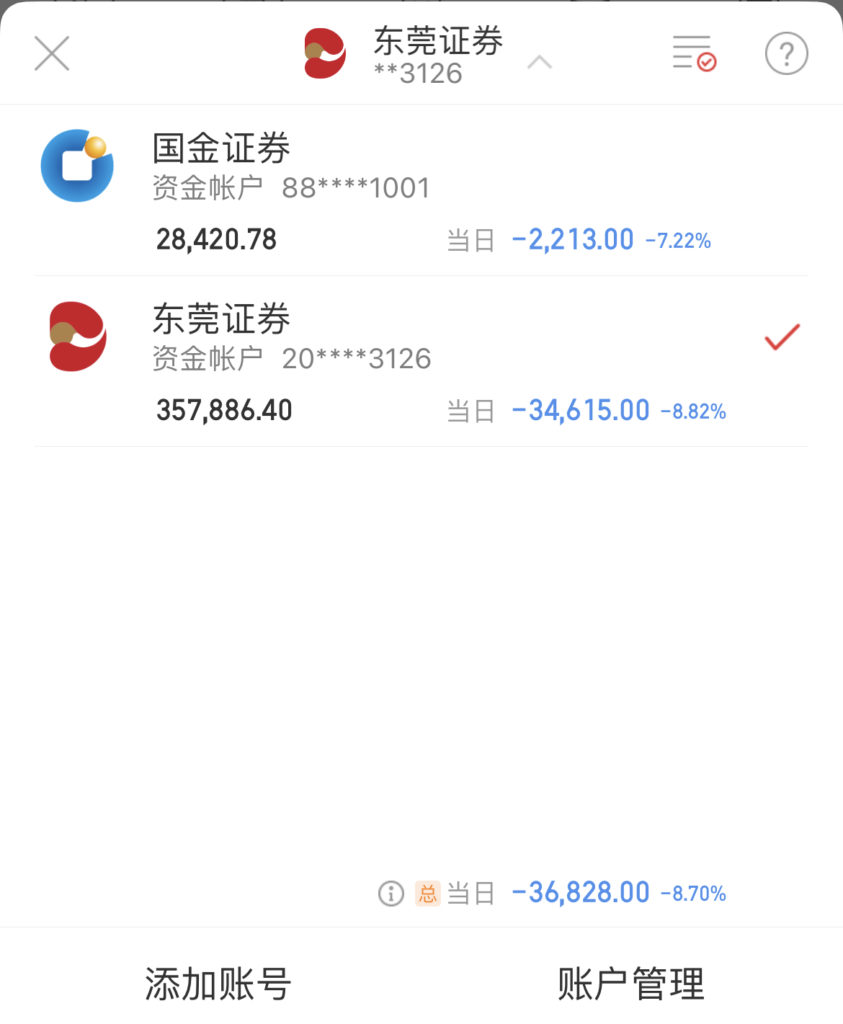The image size is (843, 1024).
Task: Tap the info icon beside total 当日
Action: coord(391,893)
